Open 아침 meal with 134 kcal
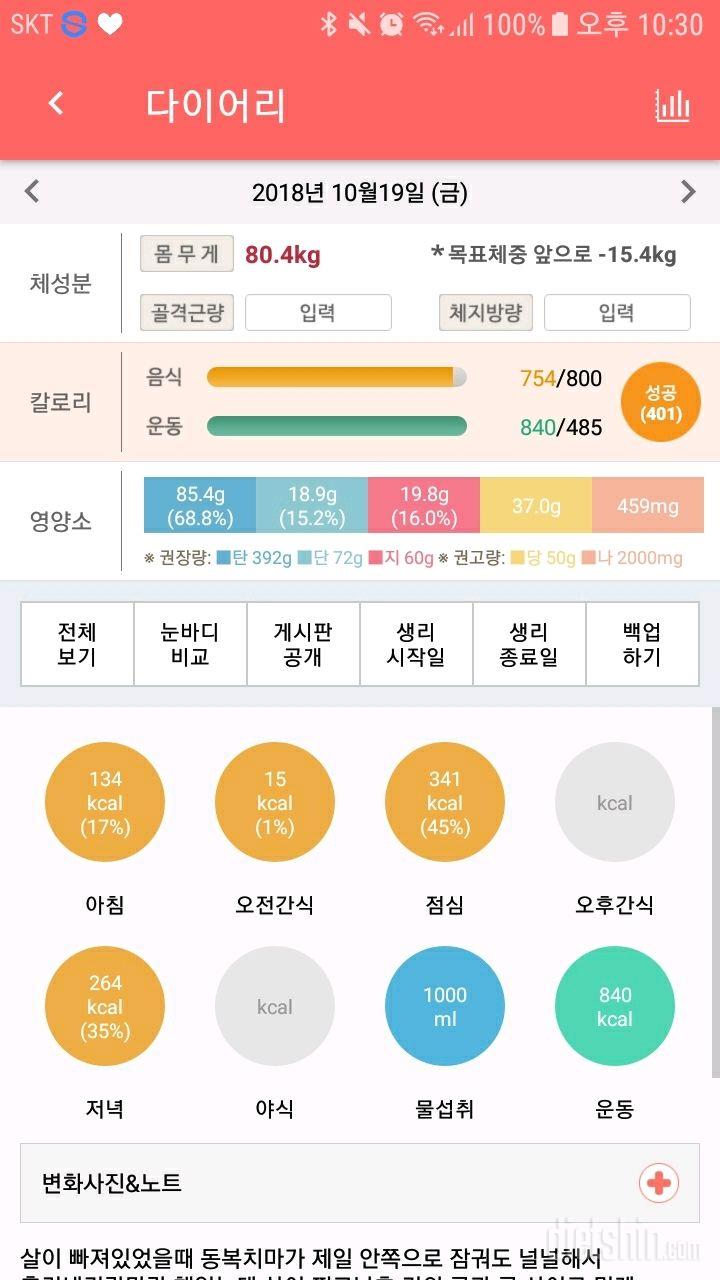The image size is (720, 1280). point(105,802)
